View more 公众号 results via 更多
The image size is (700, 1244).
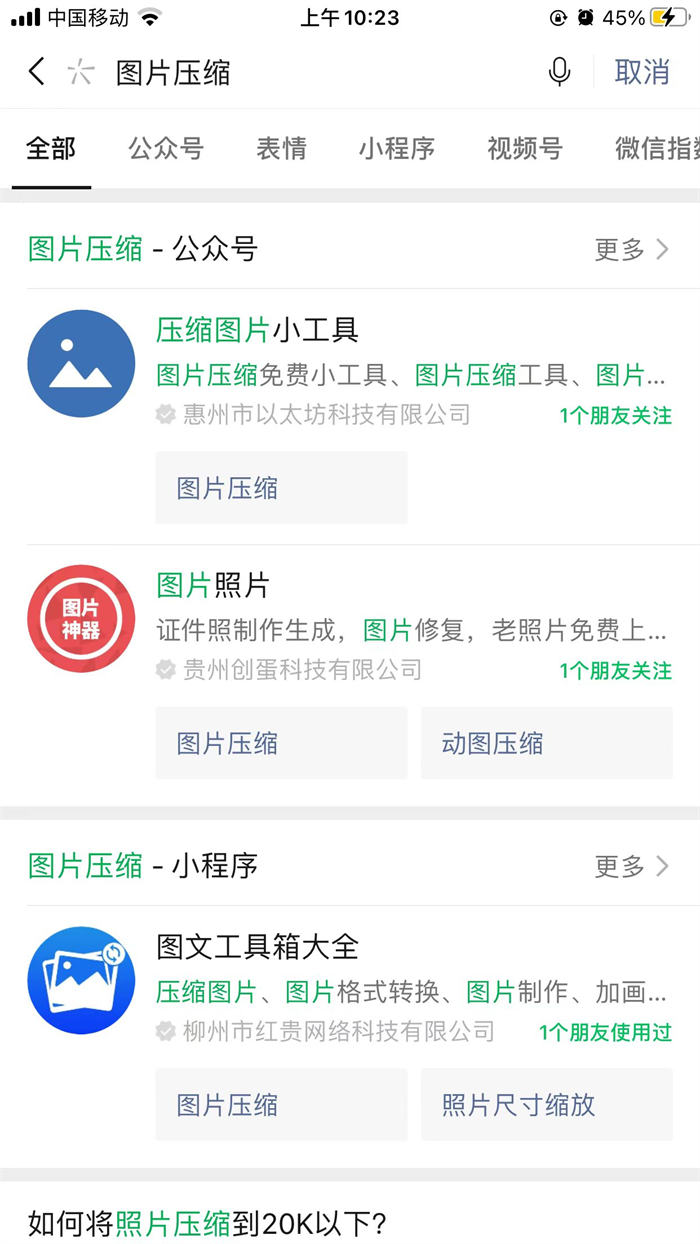631,249
